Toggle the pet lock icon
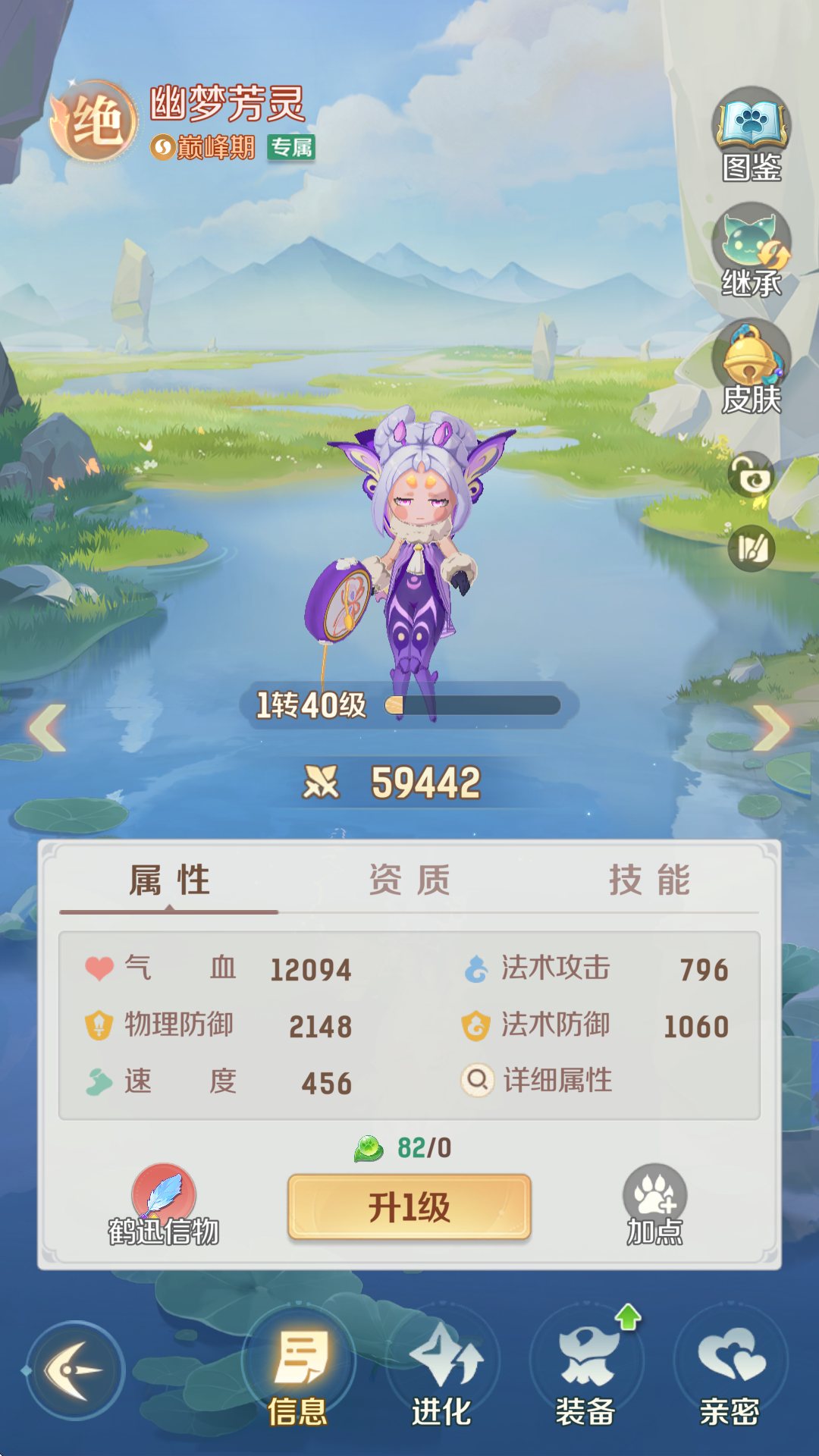This screenshot has width=819, height=1456. tap(751, 475)
